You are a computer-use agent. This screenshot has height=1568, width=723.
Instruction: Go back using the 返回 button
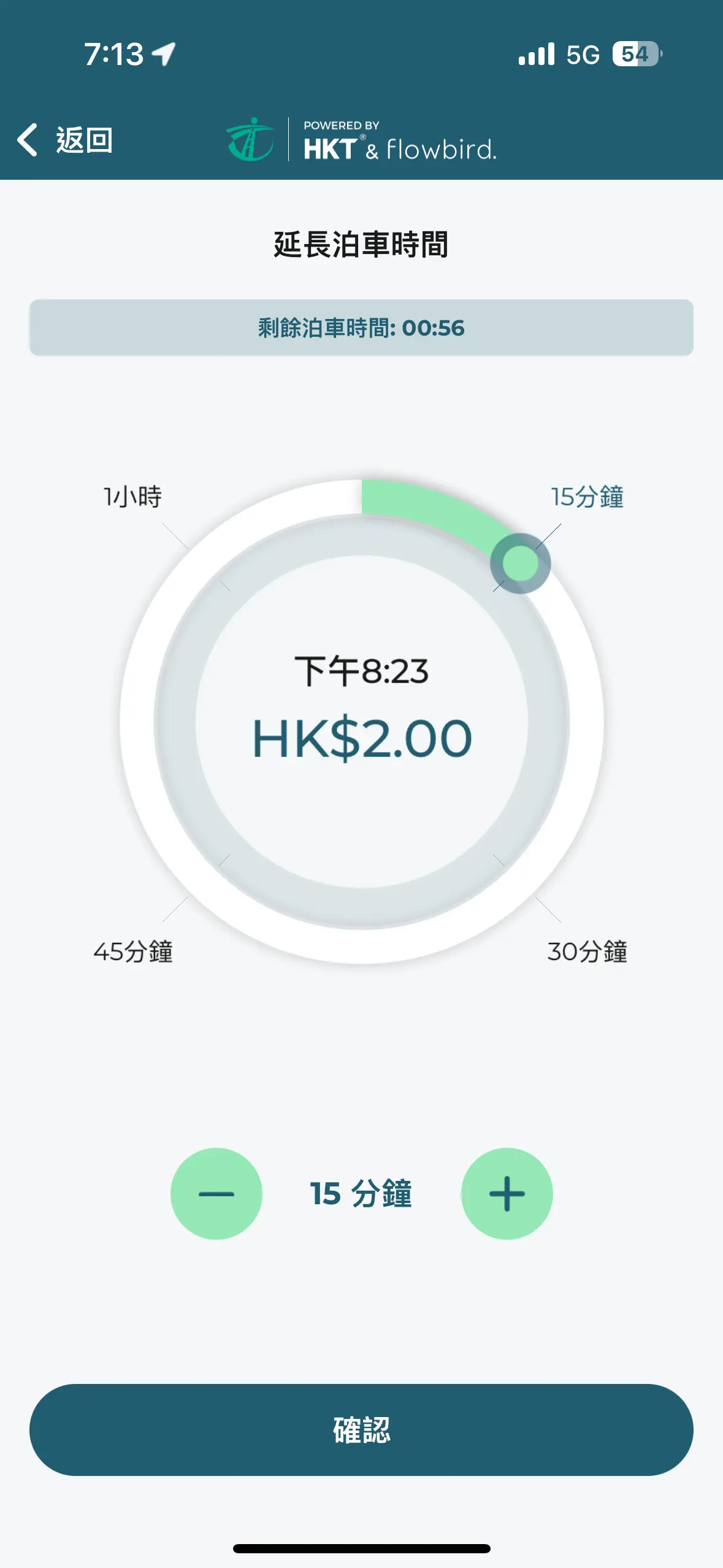(x=65, y=140)
